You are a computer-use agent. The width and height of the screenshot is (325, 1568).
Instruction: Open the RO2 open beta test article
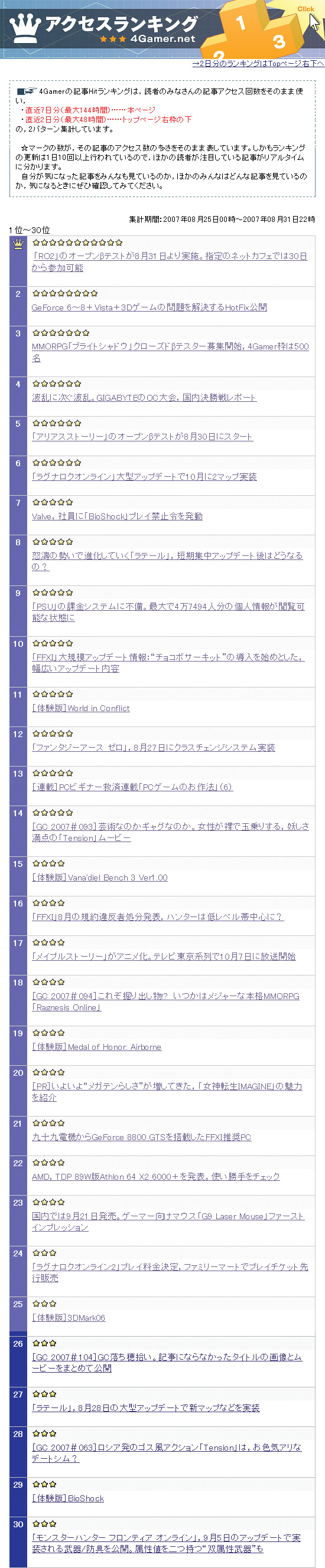170,262
